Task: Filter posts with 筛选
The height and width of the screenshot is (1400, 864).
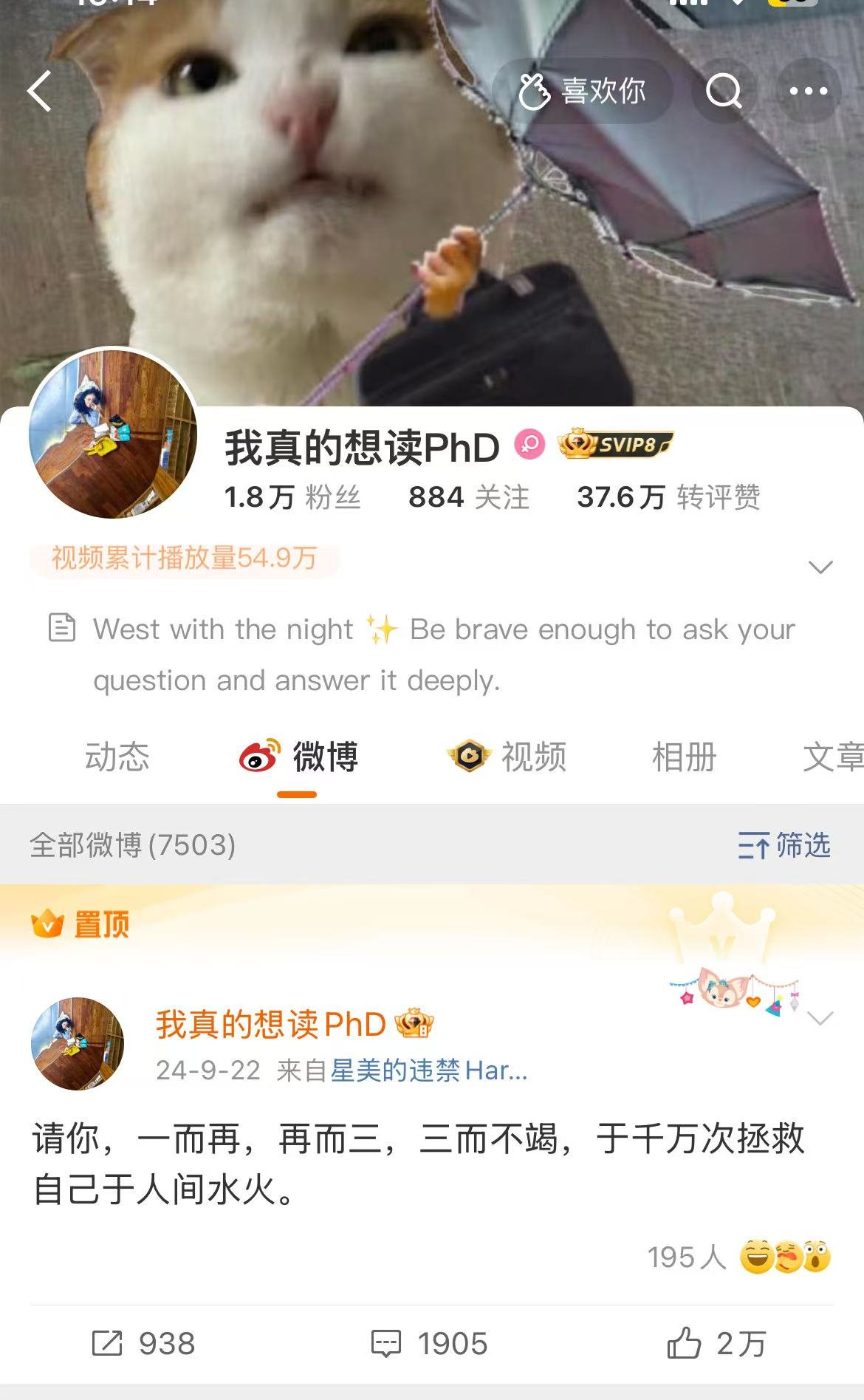Action: pyautogui.click(x=784, y=845)
